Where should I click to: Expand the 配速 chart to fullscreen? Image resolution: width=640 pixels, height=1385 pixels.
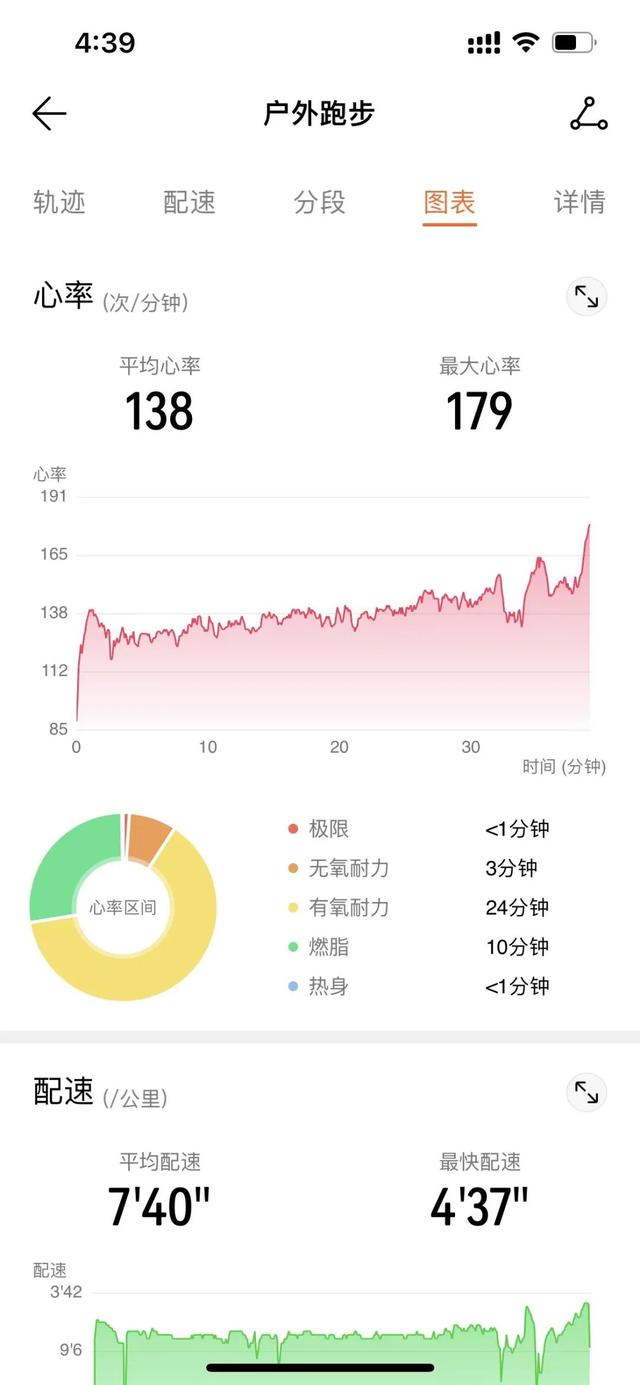[x=587, y=1093]
